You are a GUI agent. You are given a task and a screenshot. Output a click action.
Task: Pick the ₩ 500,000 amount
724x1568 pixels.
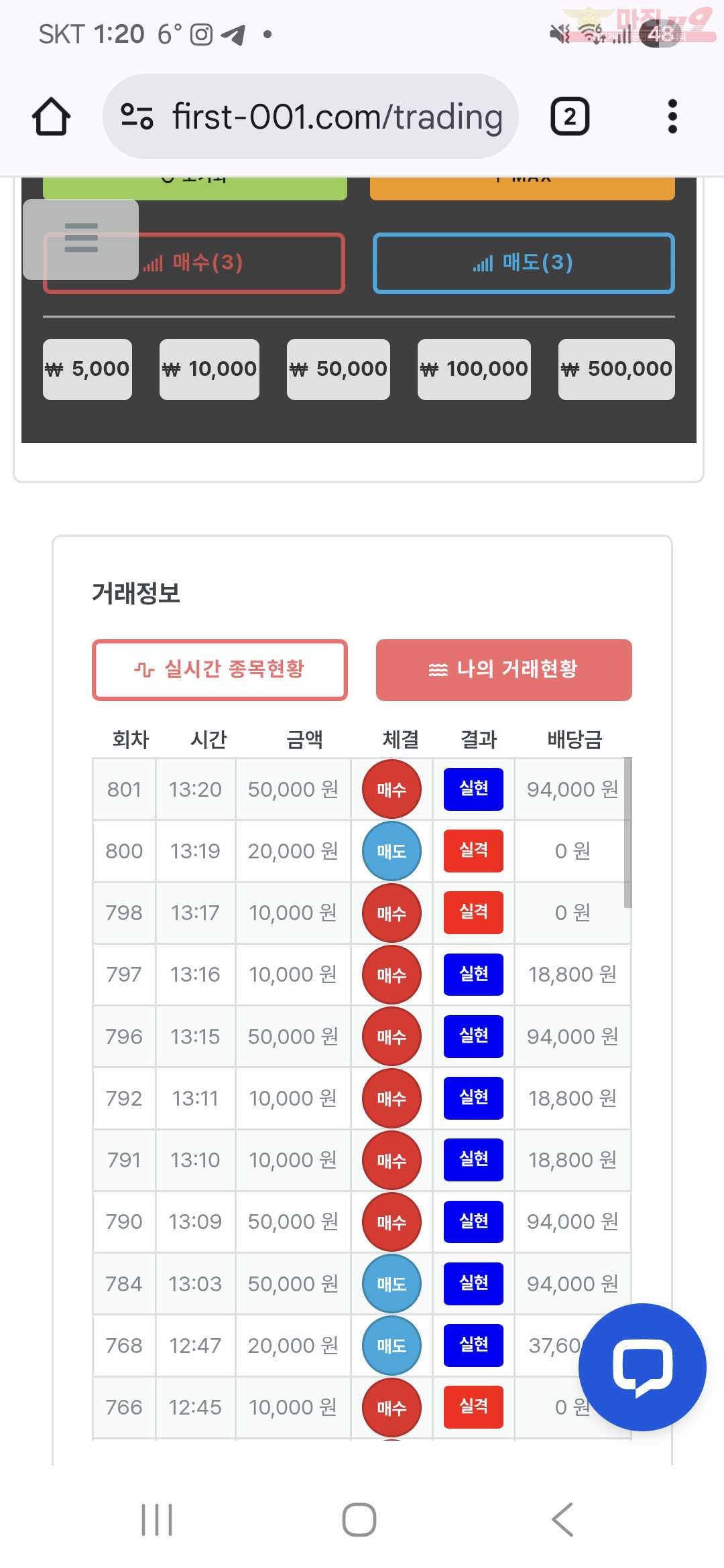(617, 369)
